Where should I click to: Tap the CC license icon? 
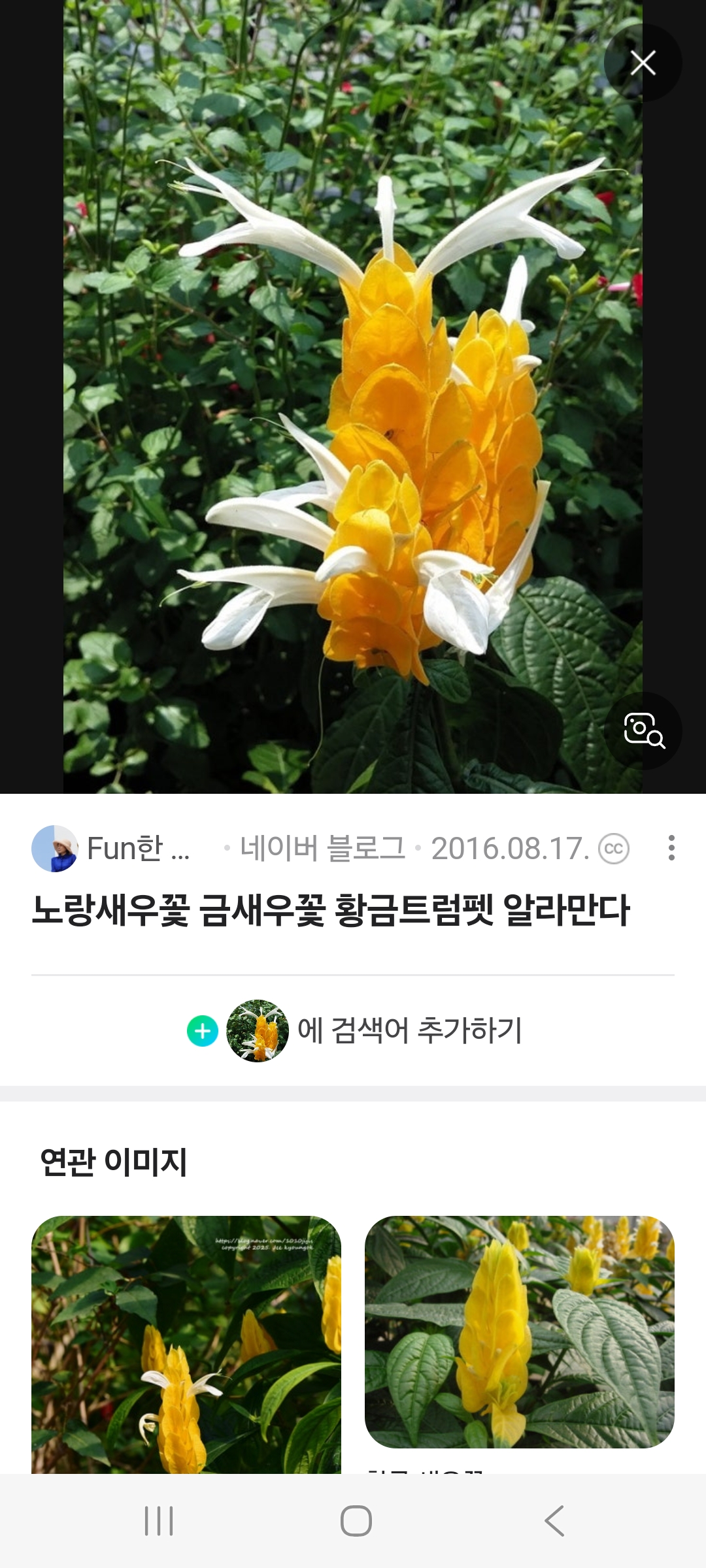pyautogui.click(x=614, y=849)
